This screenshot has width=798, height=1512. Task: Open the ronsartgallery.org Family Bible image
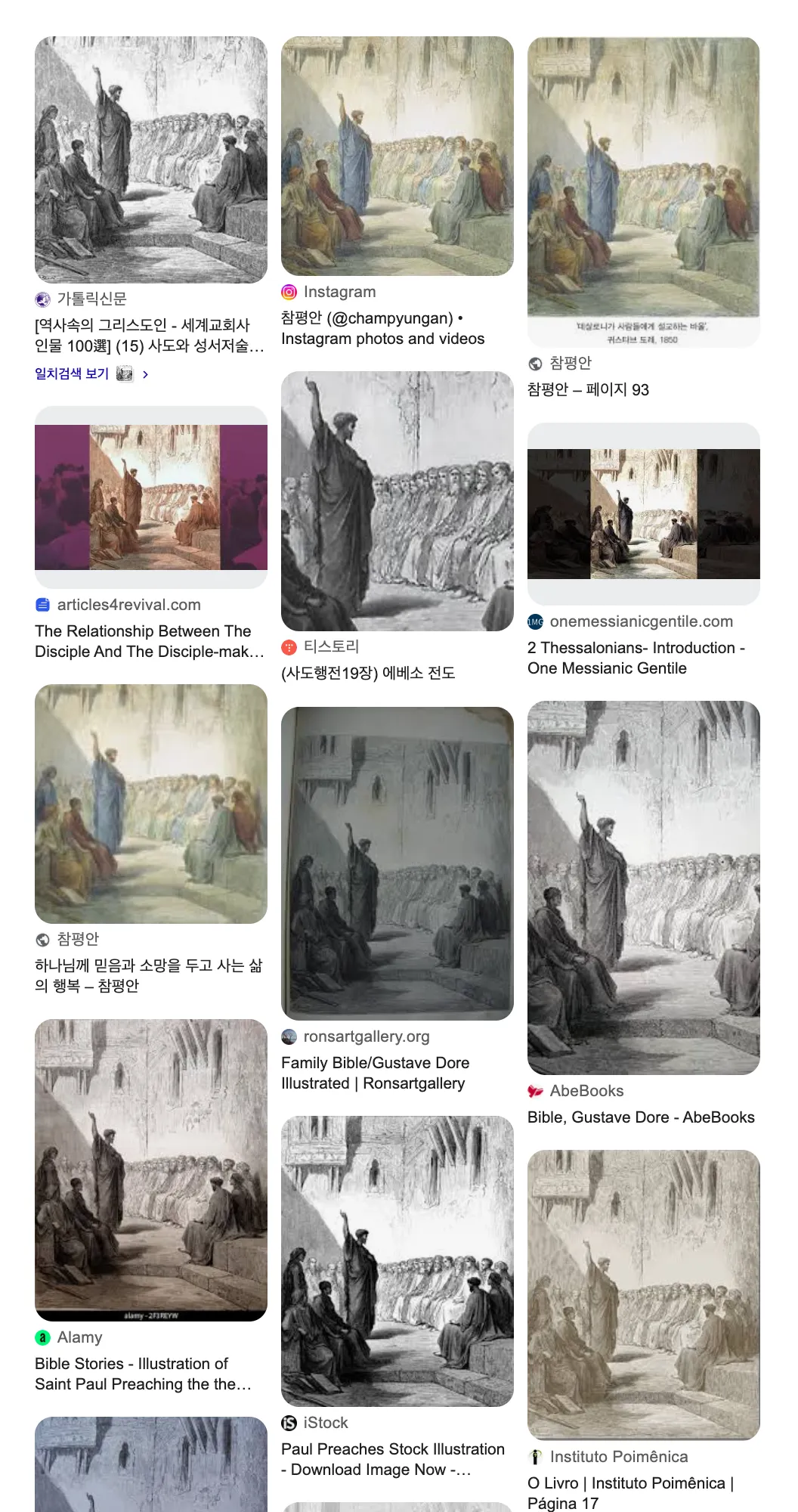point(397,863)
